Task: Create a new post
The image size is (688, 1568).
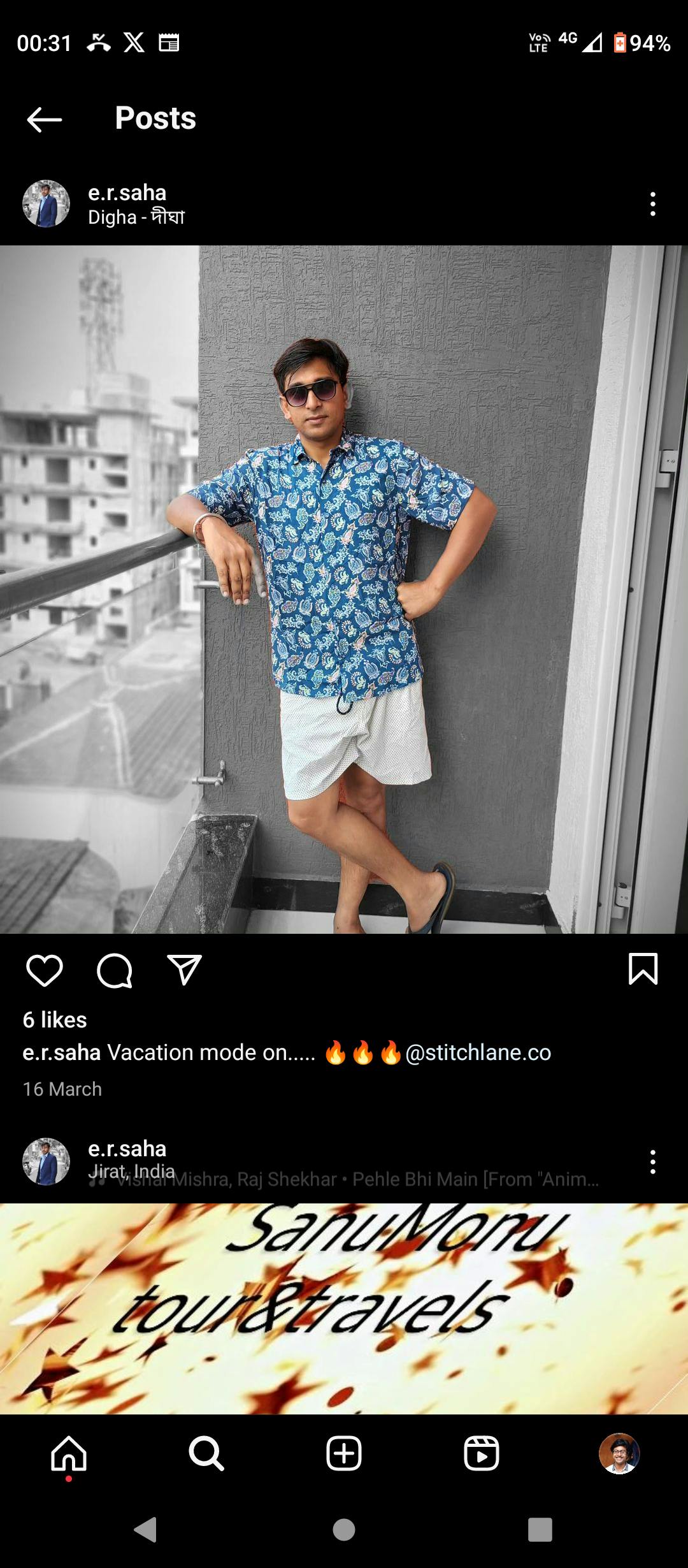Action: click(344, 1453)
